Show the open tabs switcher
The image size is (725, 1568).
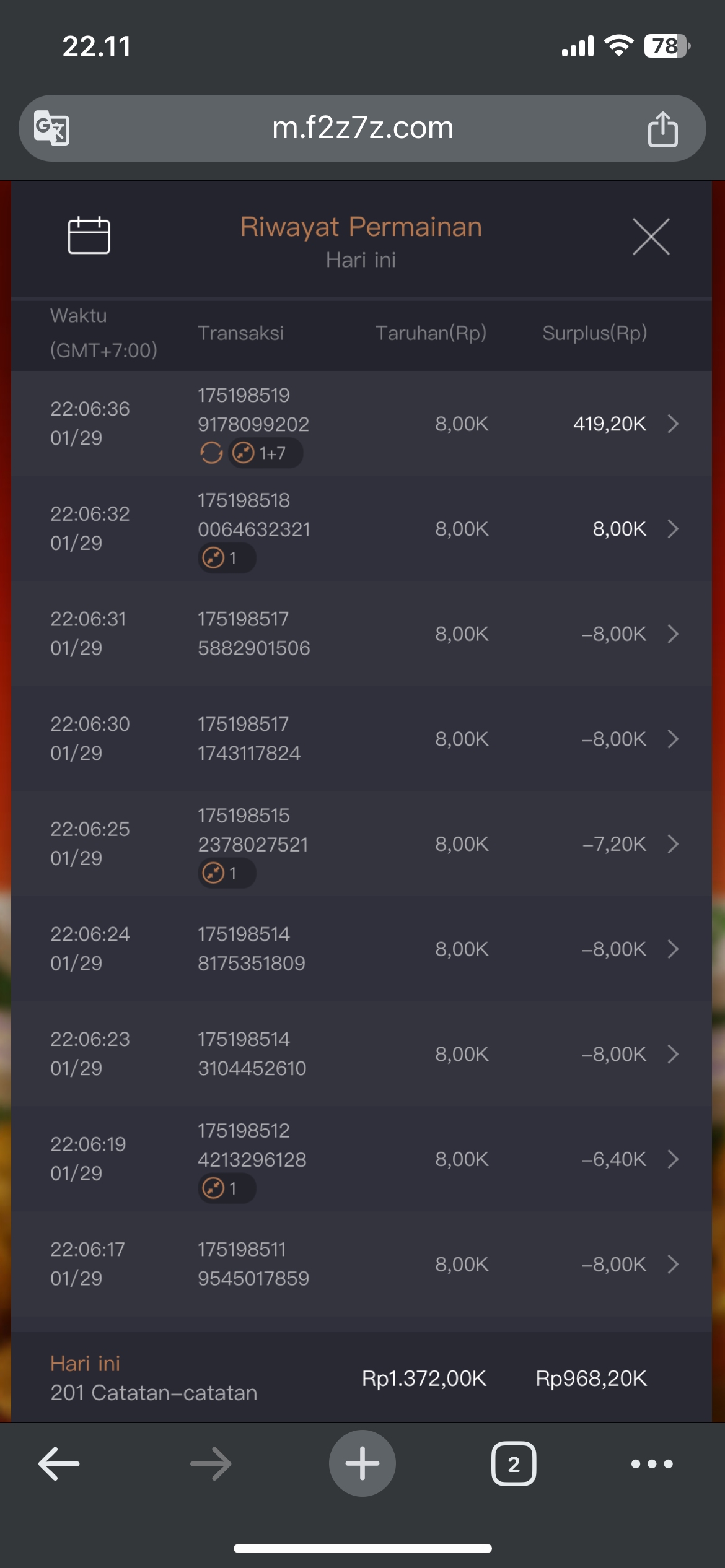(514, 1464)
